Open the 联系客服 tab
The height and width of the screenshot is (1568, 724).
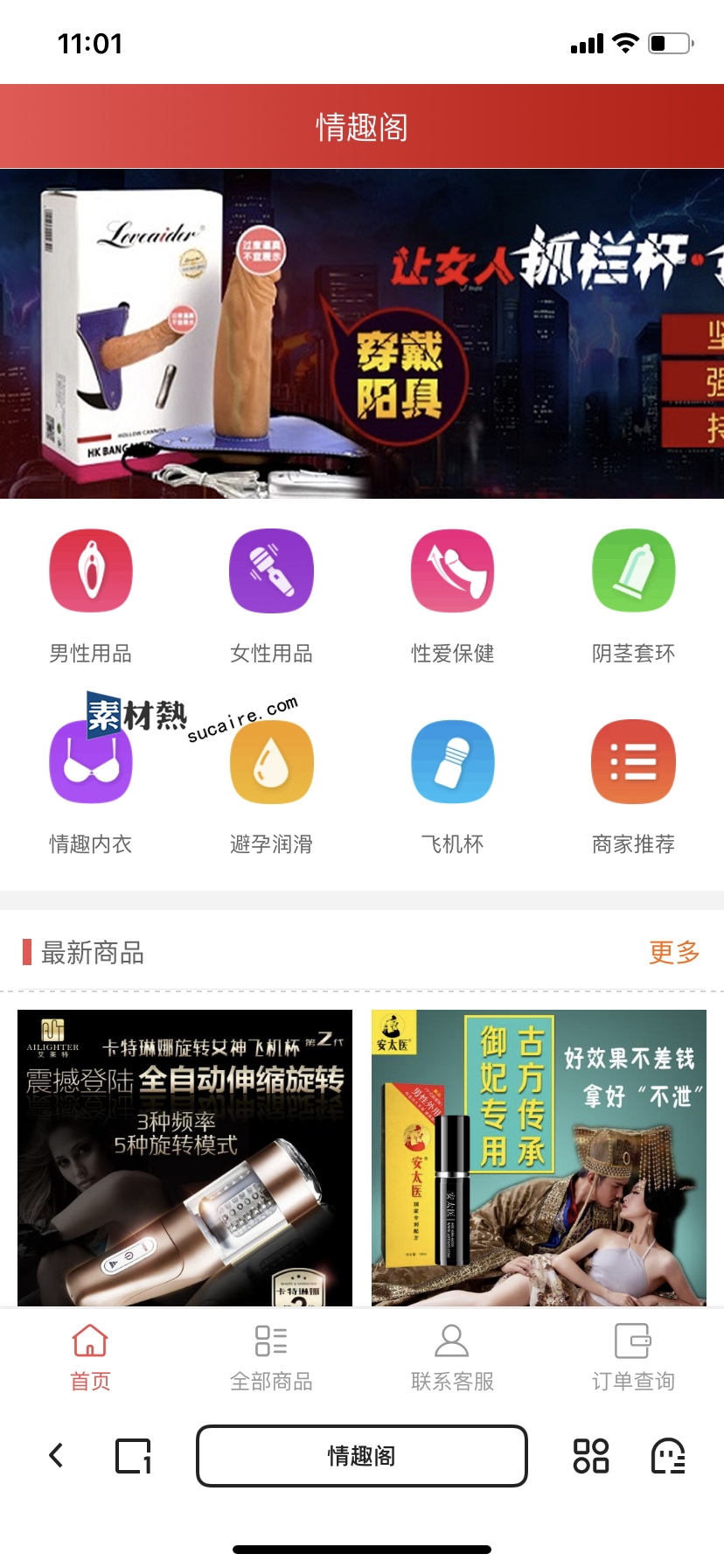pos(452,1355)
